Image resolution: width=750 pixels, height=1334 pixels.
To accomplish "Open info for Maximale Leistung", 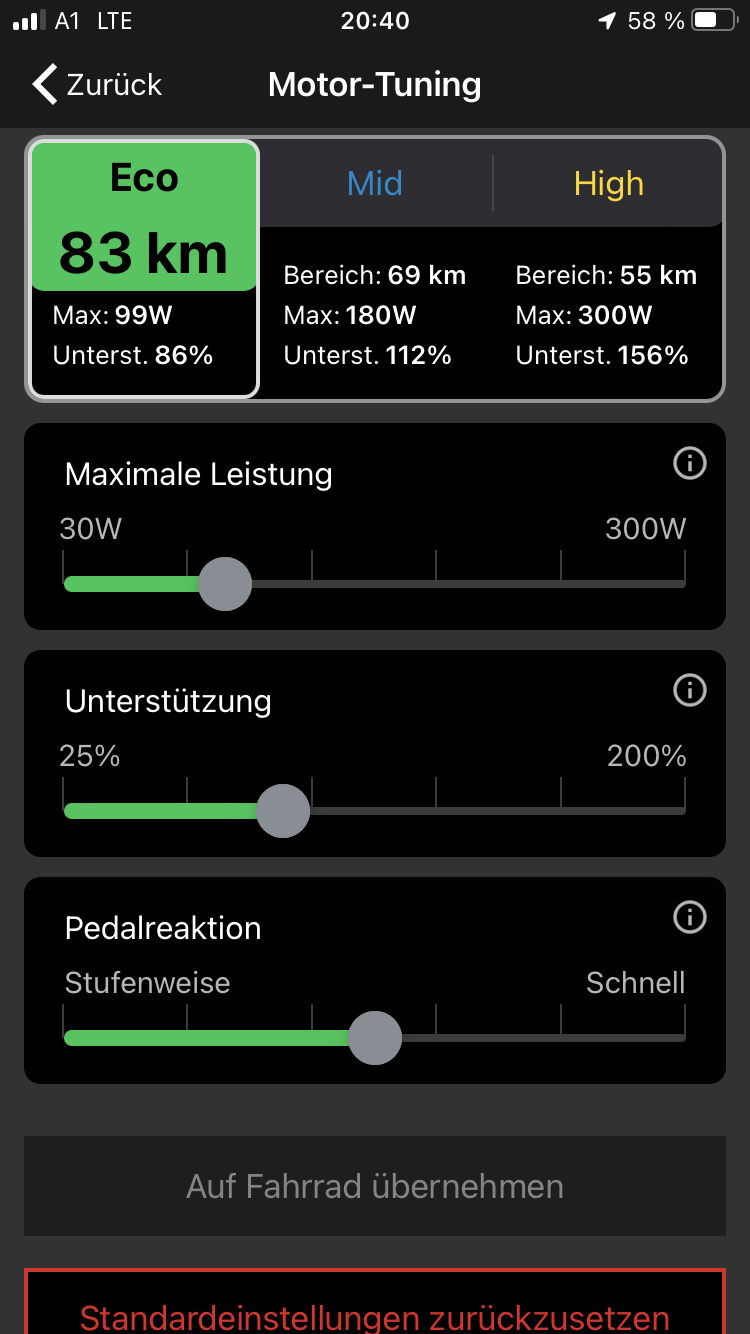I will tap(690, 463).
